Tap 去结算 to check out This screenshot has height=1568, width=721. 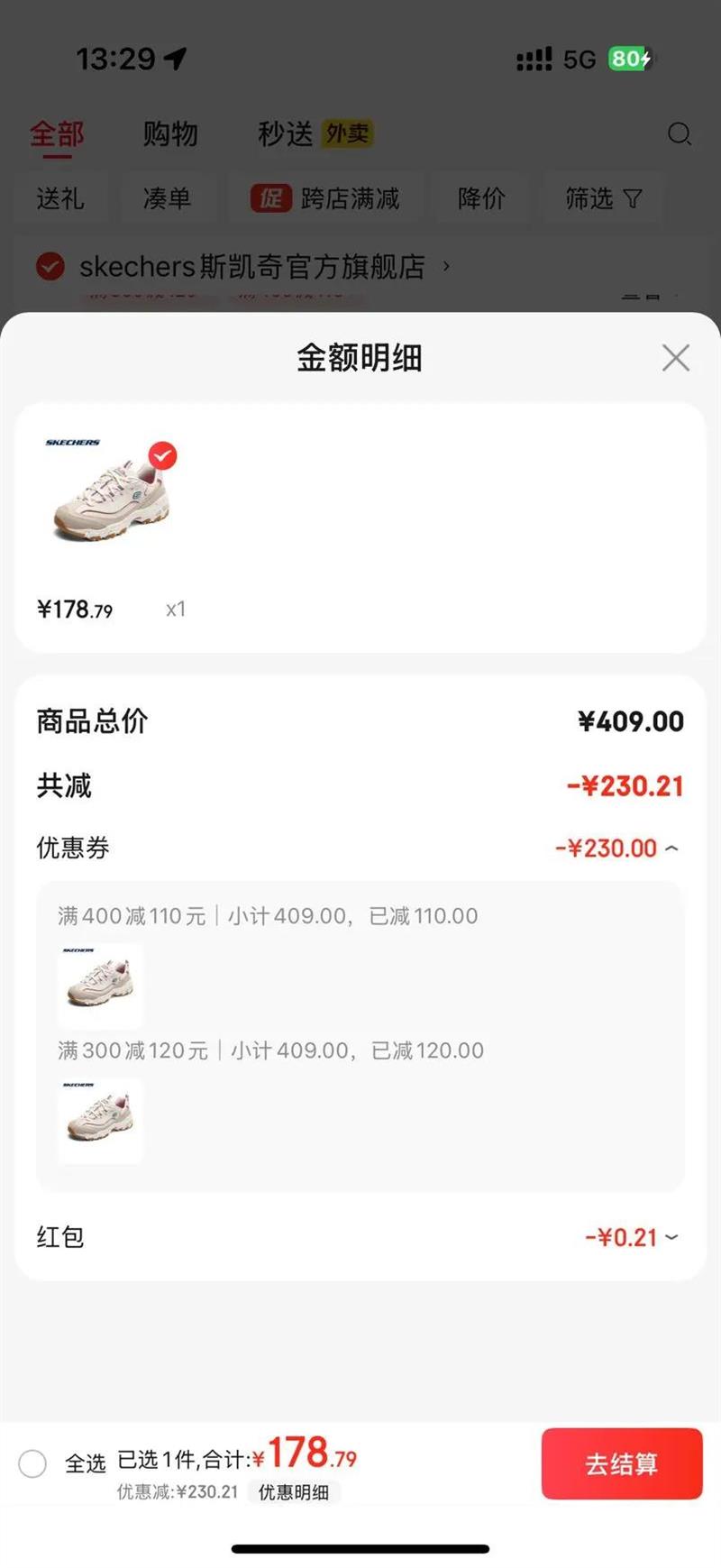[x=621, y=1463]
